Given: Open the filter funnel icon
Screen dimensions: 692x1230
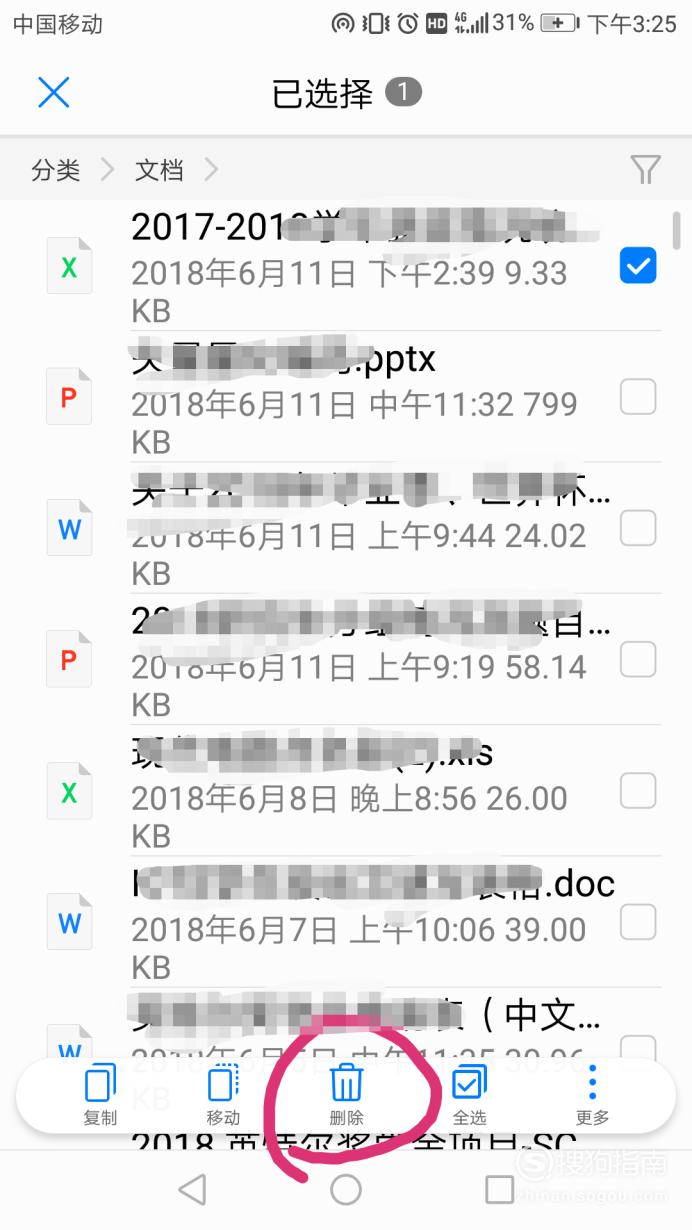Looking at the screenshot, I should [x=646, y=170].
